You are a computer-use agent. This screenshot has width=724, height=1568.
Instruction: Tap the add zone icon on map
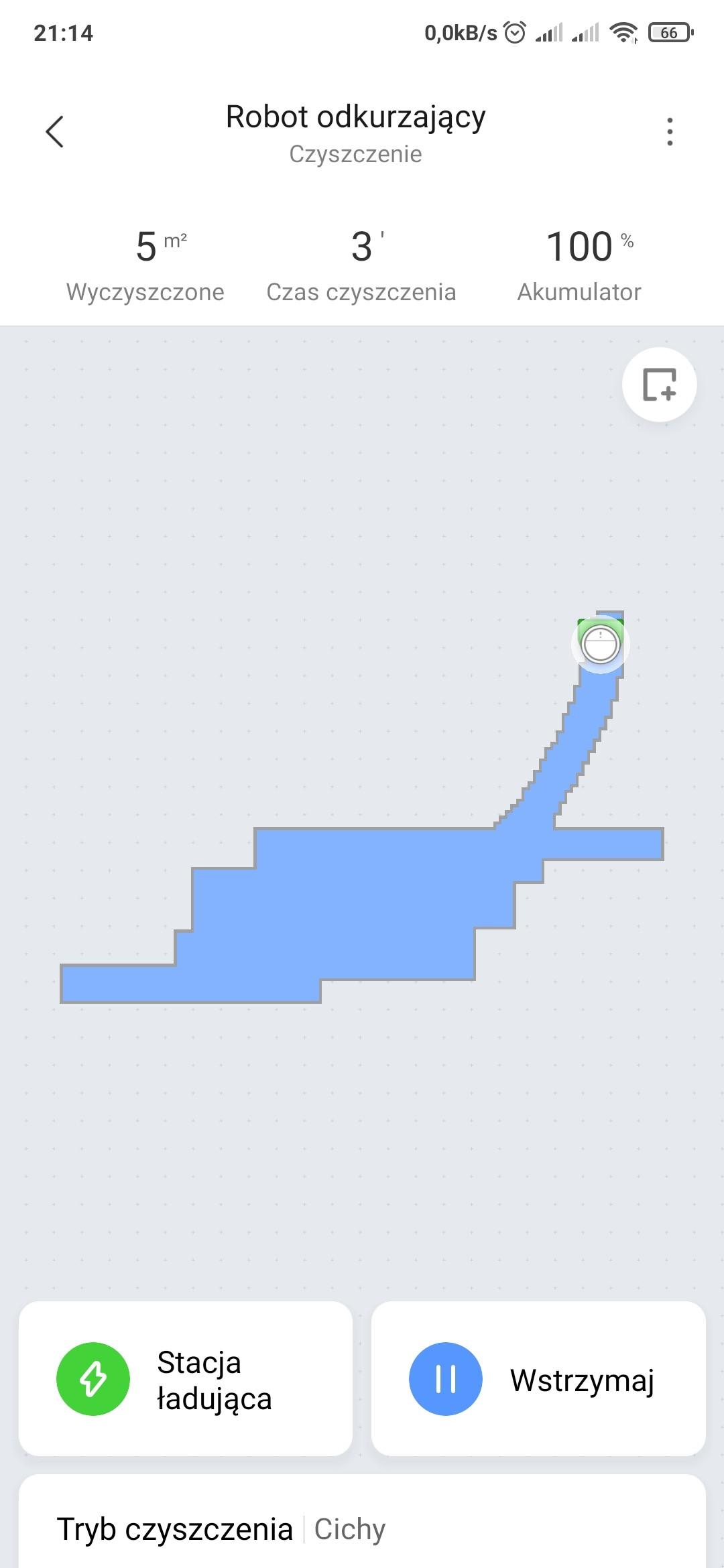pos(659,385)
